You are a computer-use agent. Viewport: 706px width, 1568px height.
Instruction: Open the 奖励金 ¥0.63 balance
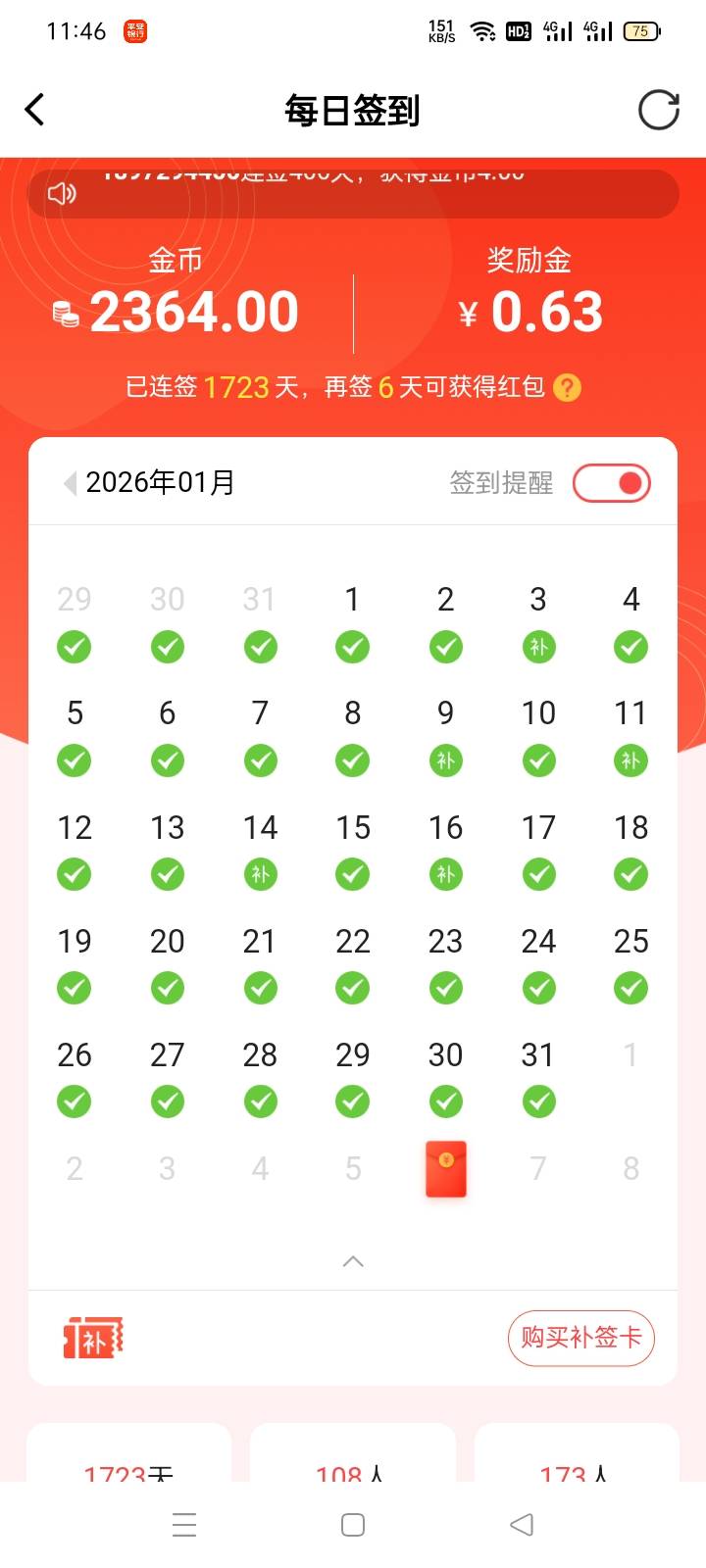click(x=529, y=312)
